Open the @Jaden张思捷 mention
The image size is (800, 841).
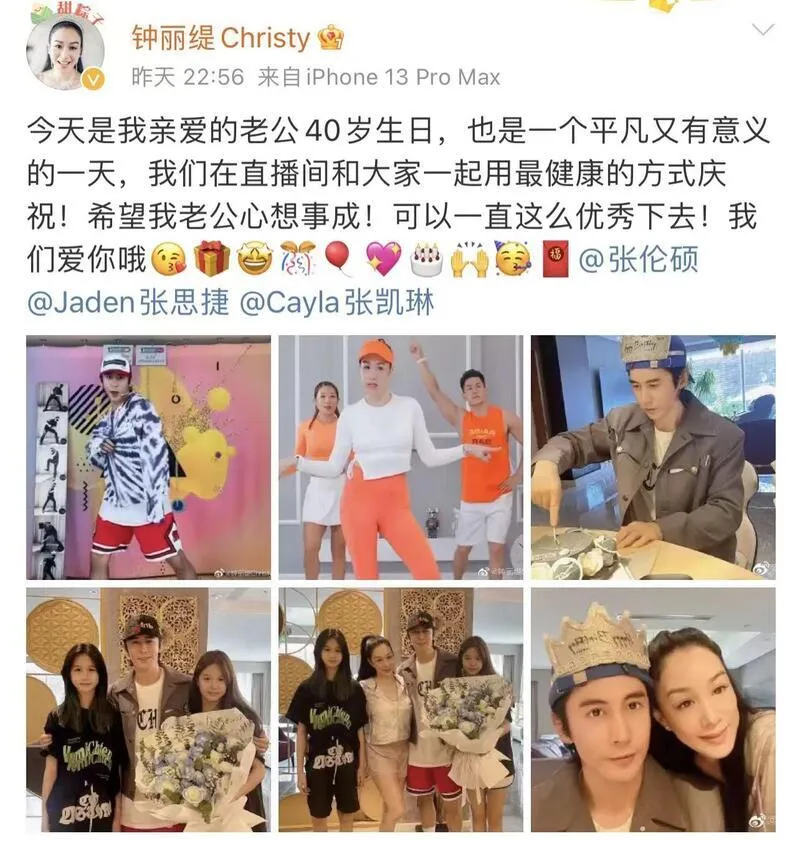point(130,304)
